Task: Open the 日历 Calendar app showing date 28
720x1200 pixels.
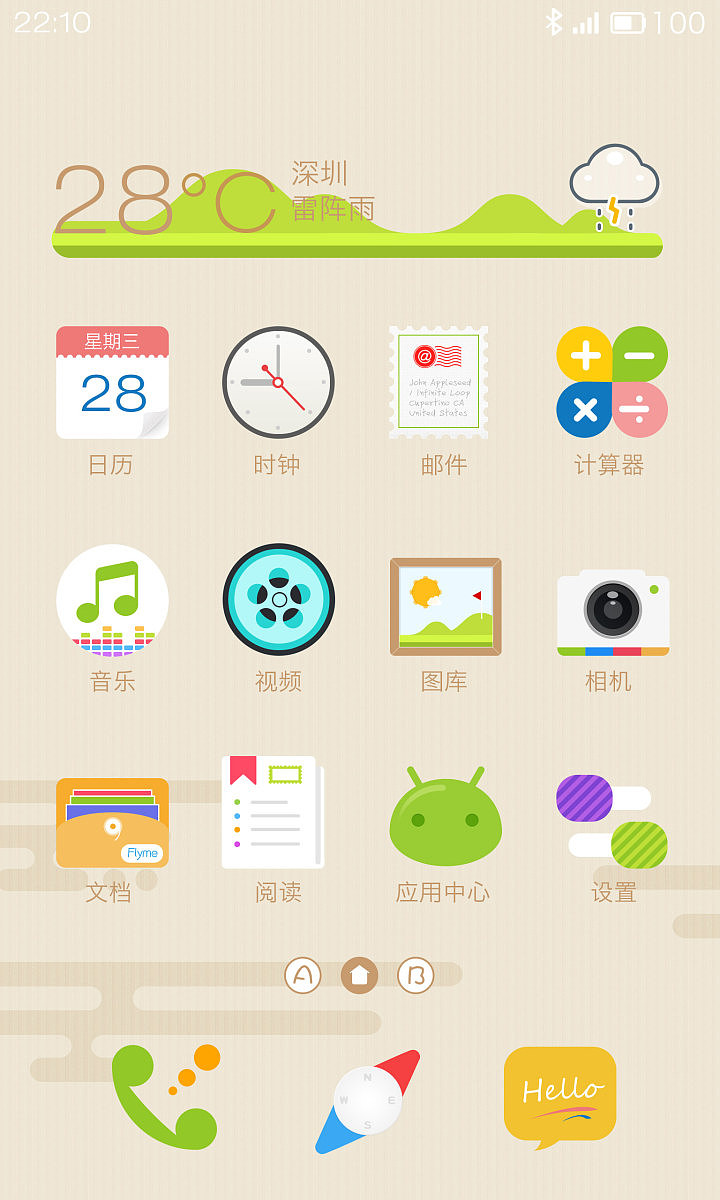Action: tap(112, 383)
